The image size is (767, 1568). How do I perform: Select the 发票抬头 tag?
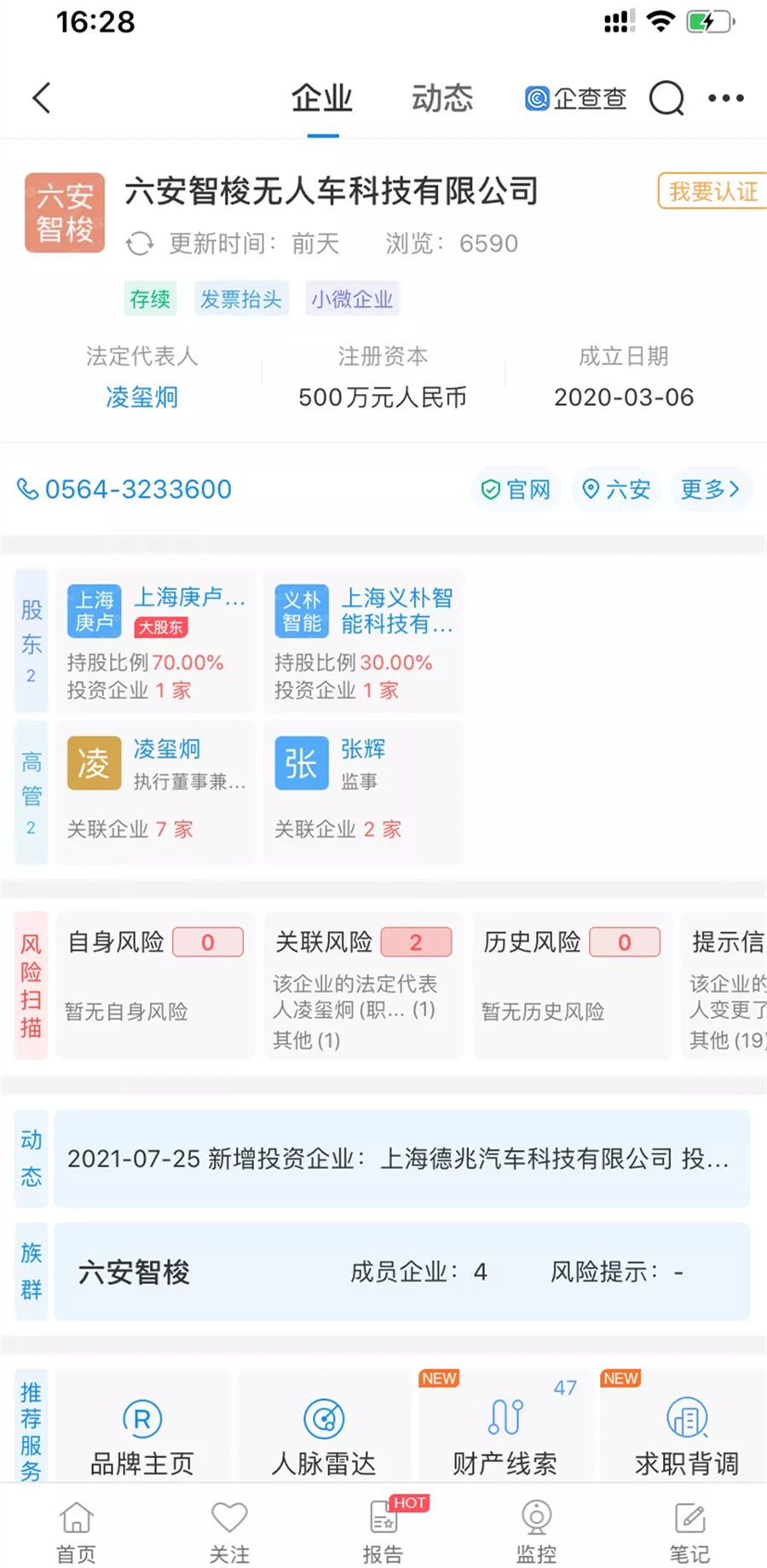click(241, 299)
